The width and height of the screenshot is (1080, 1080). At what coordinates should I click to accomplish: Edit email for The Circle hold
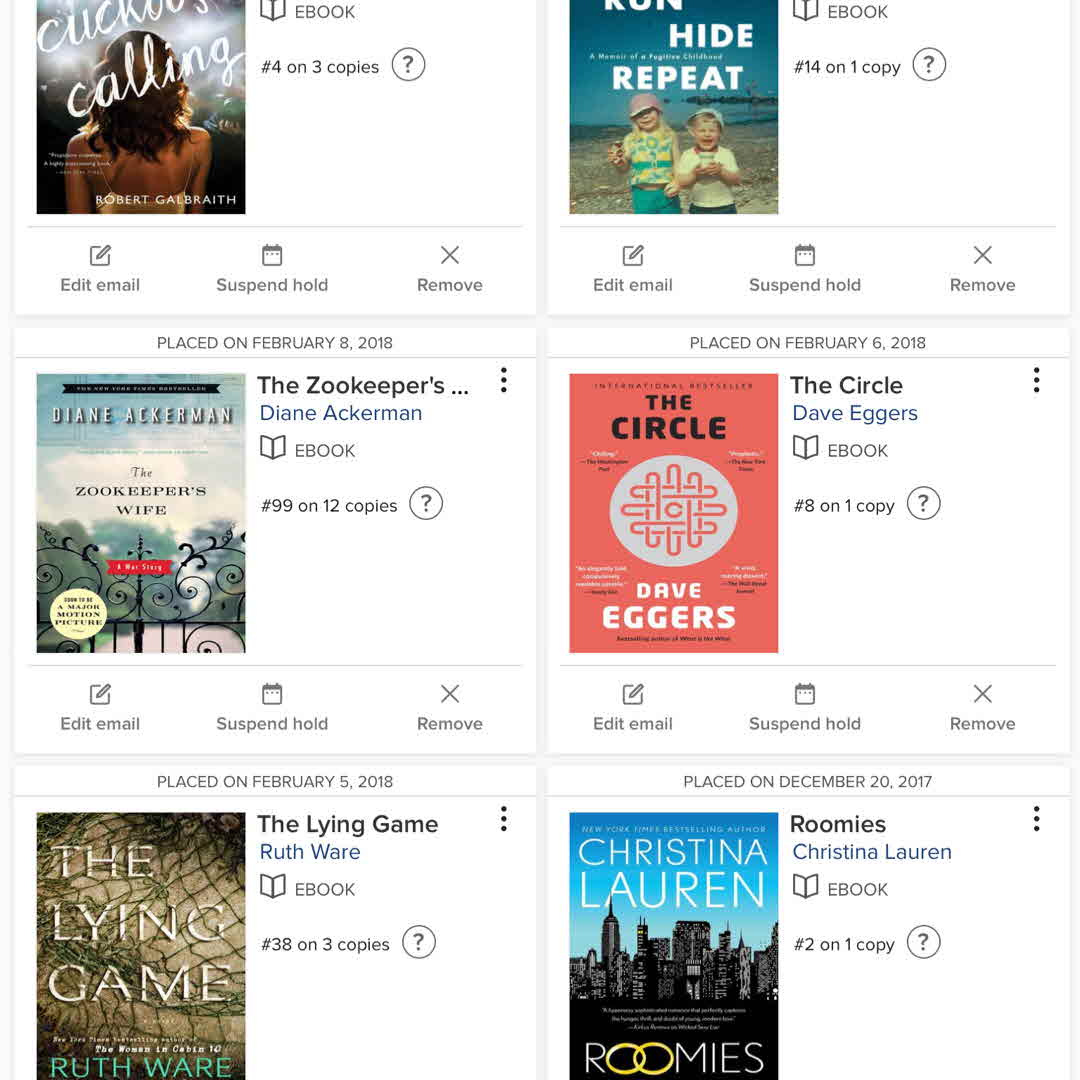[632, 708]
